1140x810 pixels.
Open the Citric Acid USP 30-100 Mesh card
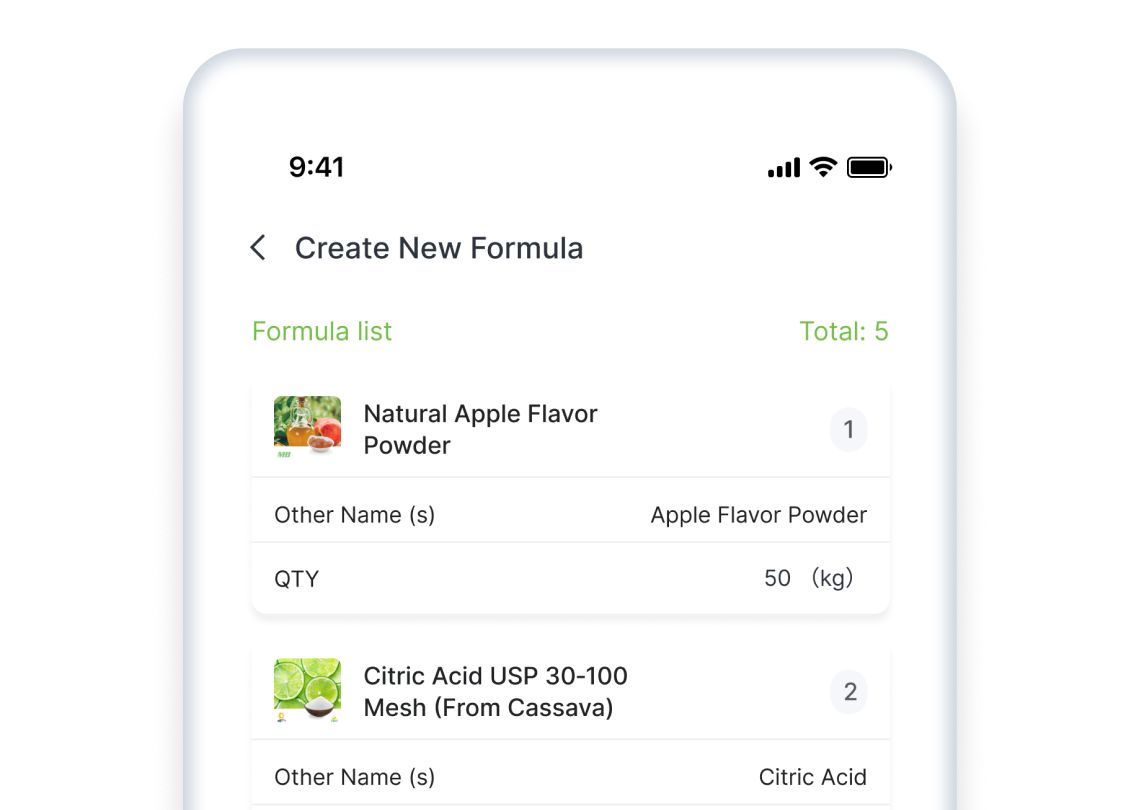495,691
